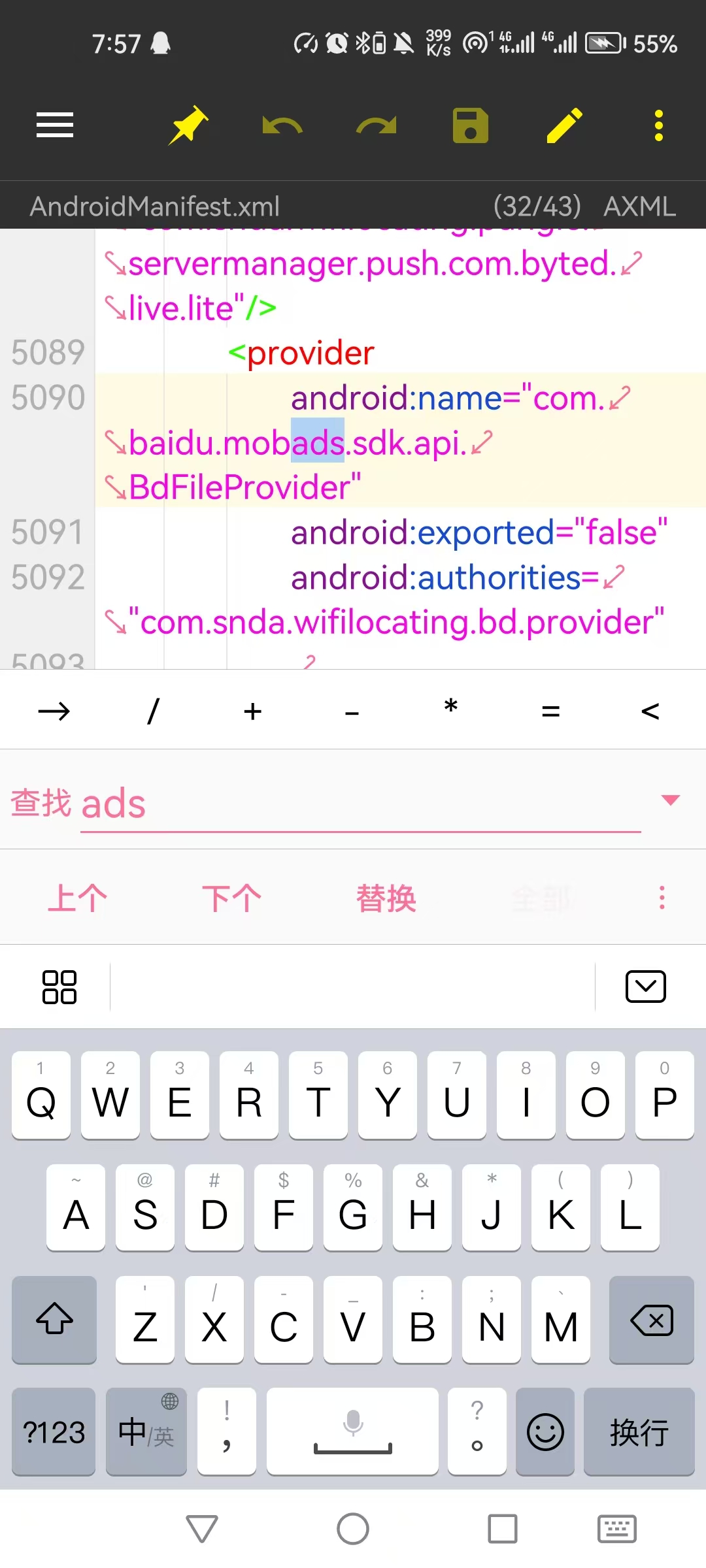706x1568 pixels.
Task: Insert a tab with the arrow key
Action: 54,711
